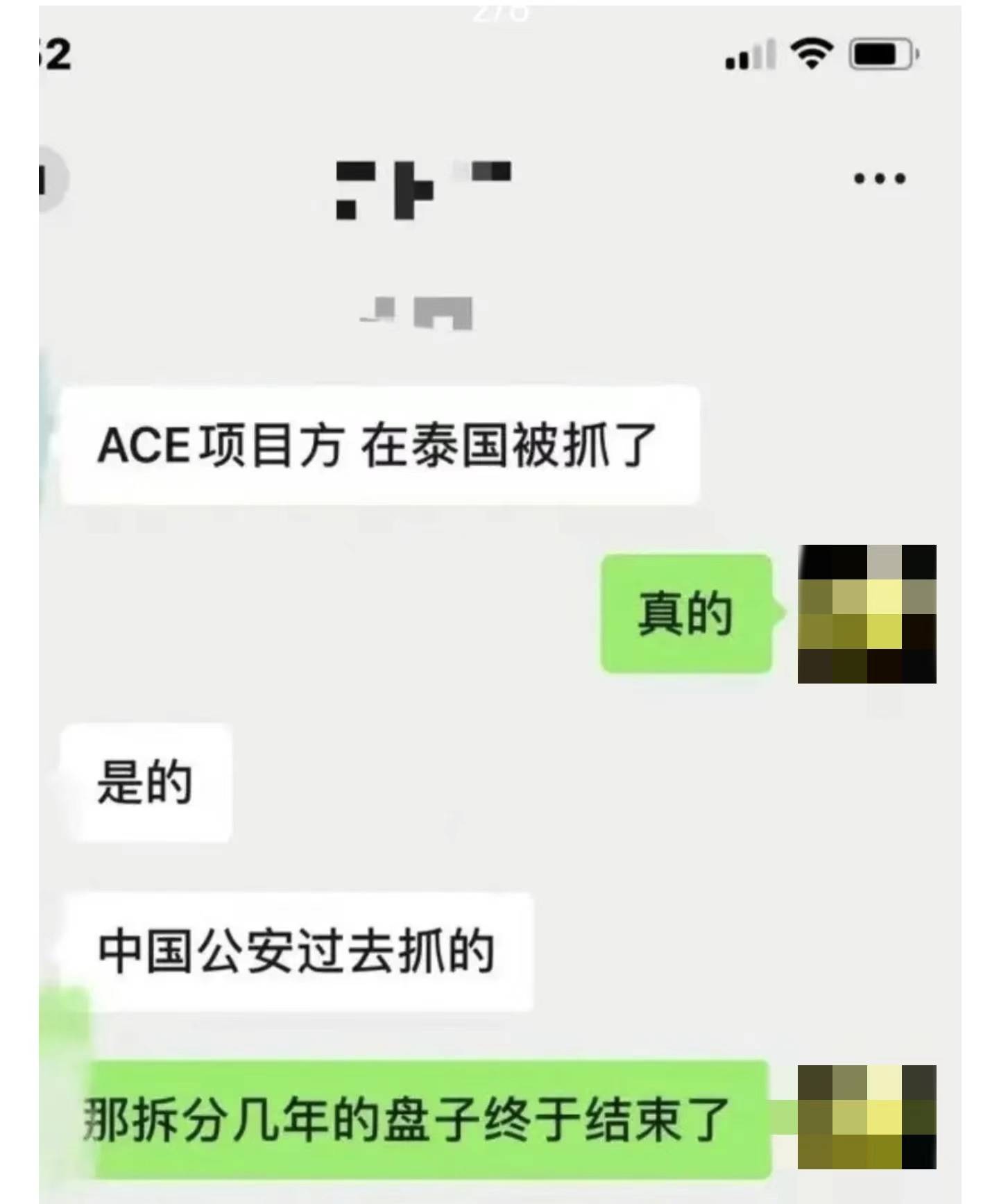This screenshot has width=999, height=1204.
Task: Open the chat's three-dot overflow menu
Action: (880, 179)
